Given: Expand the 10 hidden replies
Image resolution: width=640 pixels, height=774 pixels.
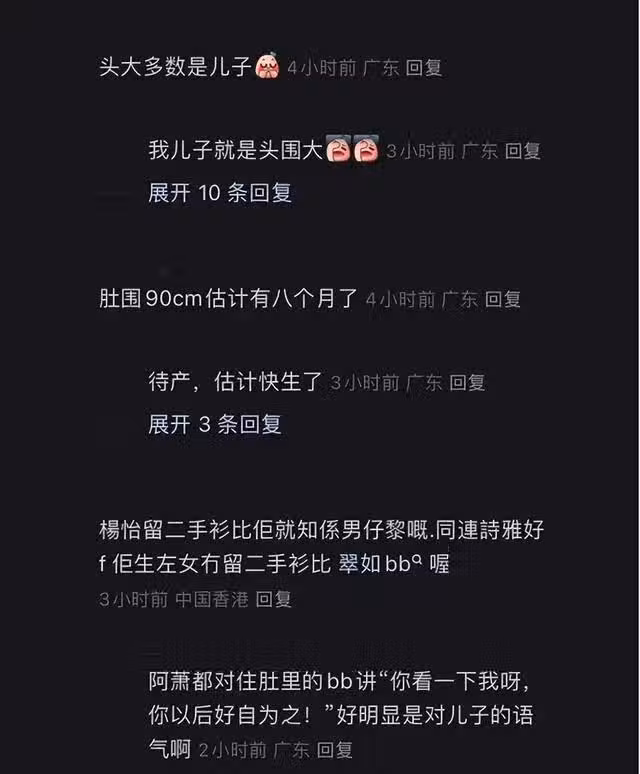Looking at the screenshot, I should click(x=220, y=193).
